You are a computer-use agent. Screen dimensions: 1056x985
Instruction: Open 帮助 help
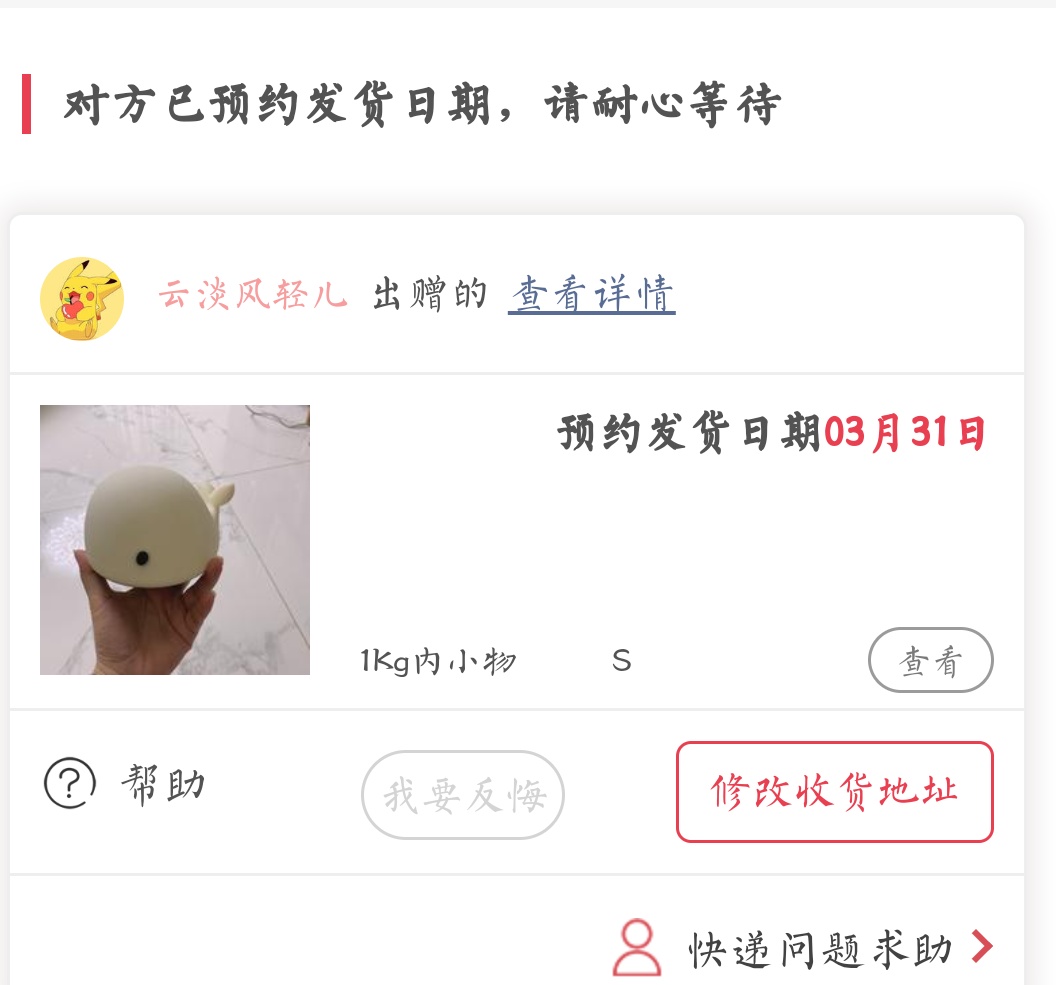[x=125, y=783]
